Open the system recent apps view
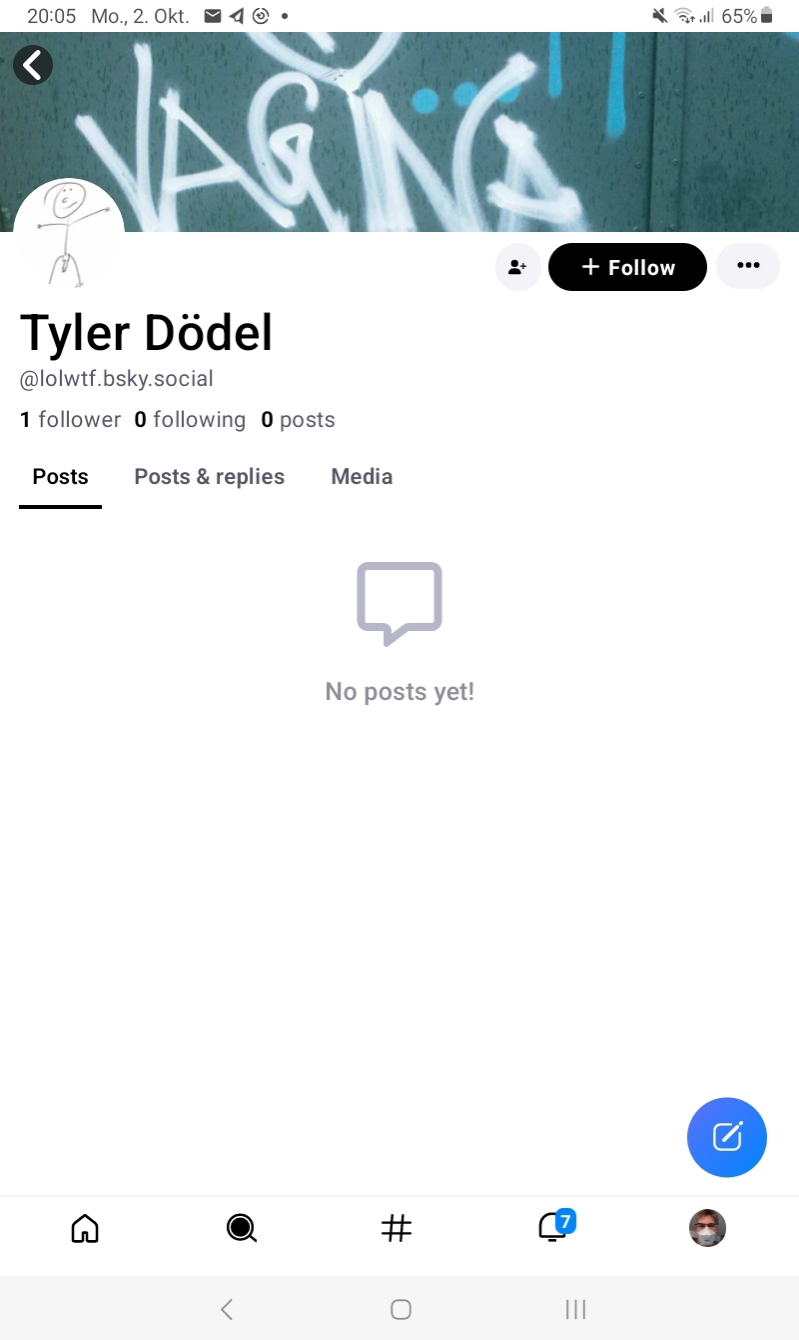 (x=575, y=1309)
